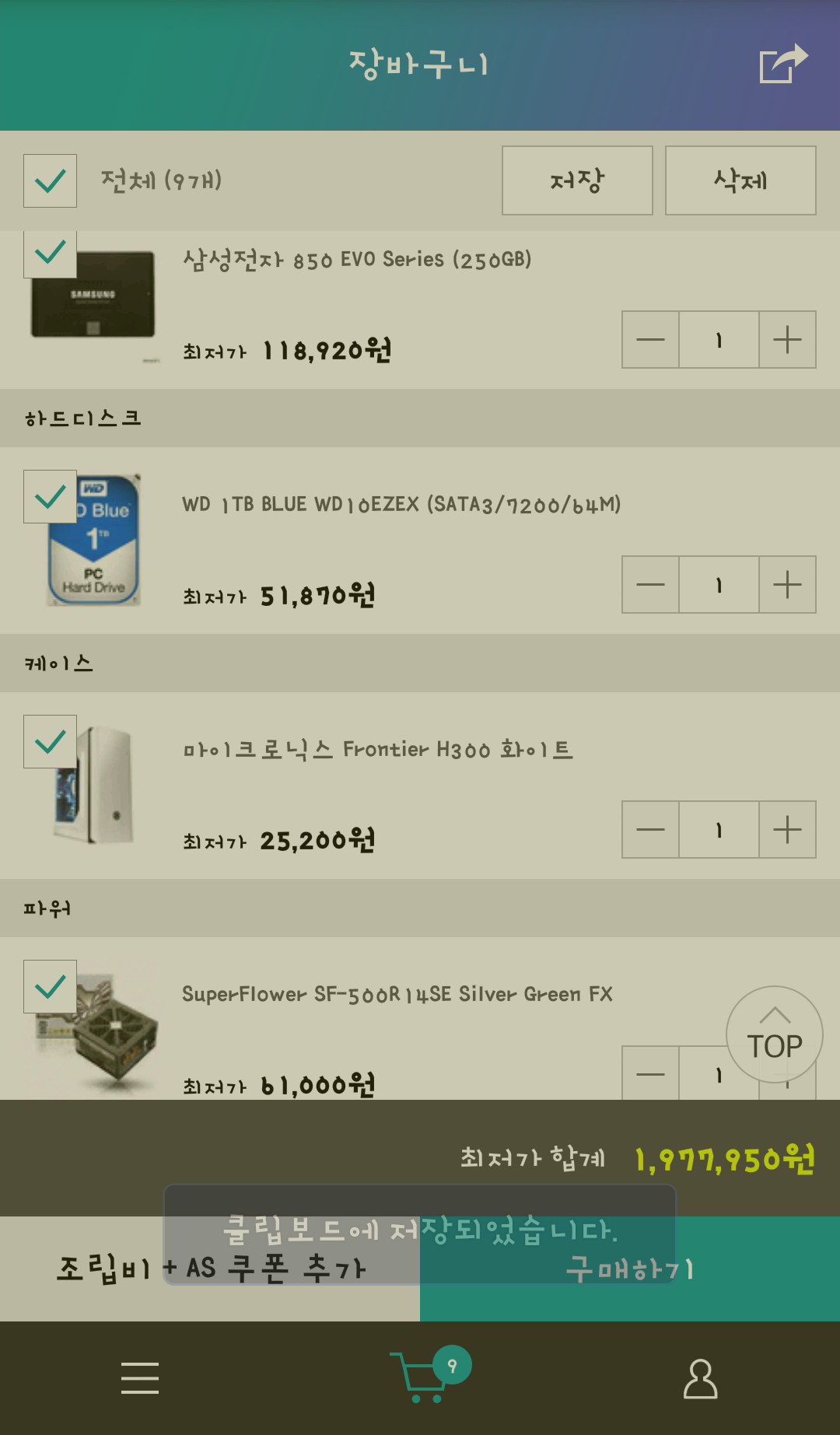Increase quantity of 삼성전자 850 EVO
The image size is (840, 1435).
click(x=787, y=340)
